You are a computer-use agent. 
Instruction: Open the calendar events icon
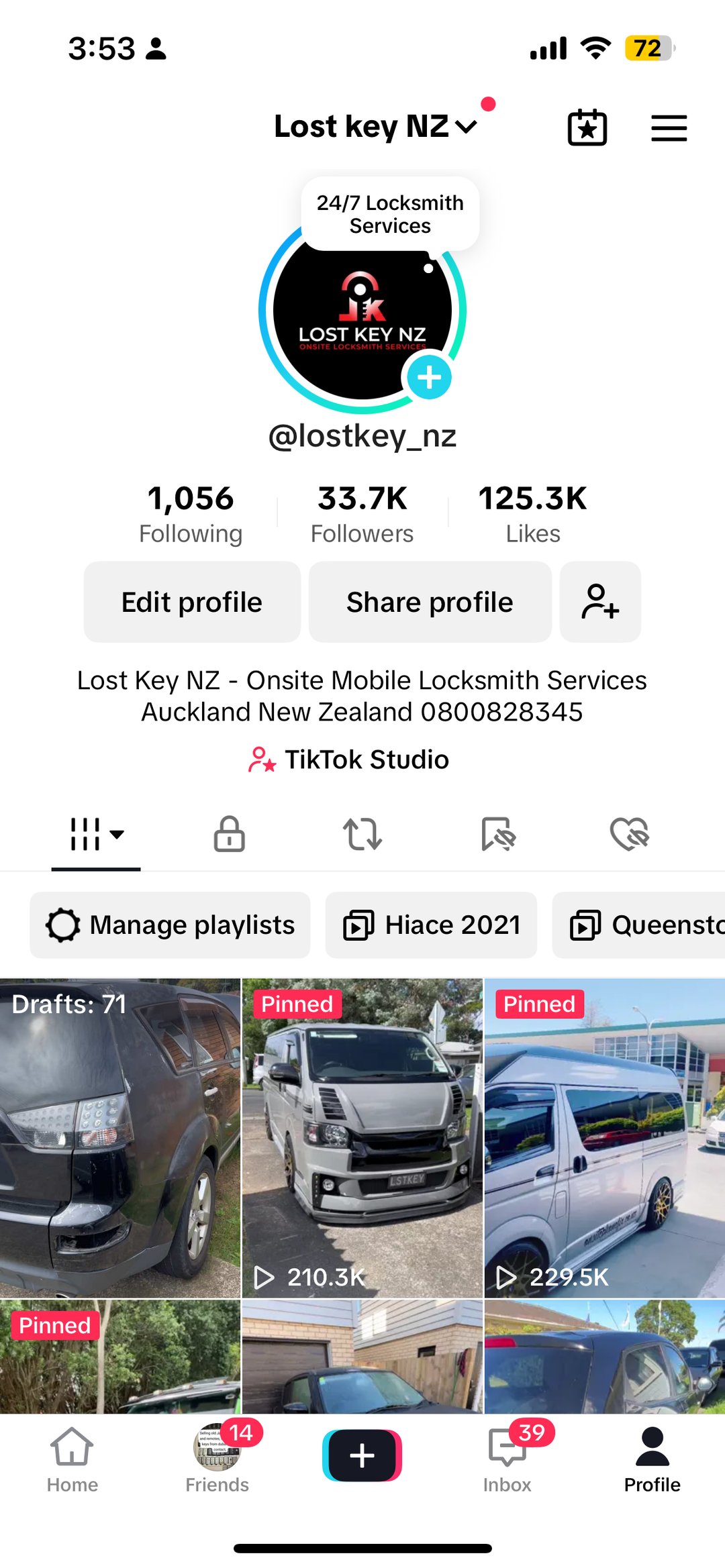click(x=587, y=127)
